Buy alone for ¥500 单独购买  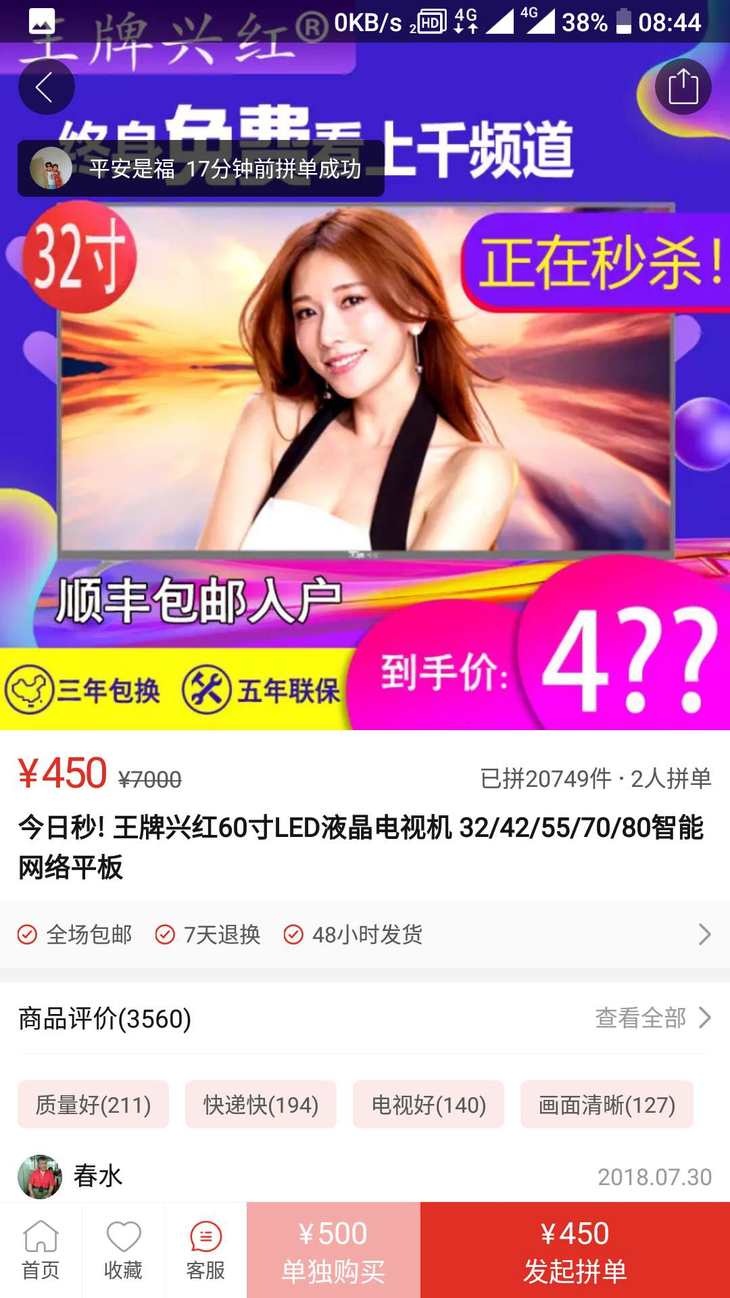[x=333, y=1250]
